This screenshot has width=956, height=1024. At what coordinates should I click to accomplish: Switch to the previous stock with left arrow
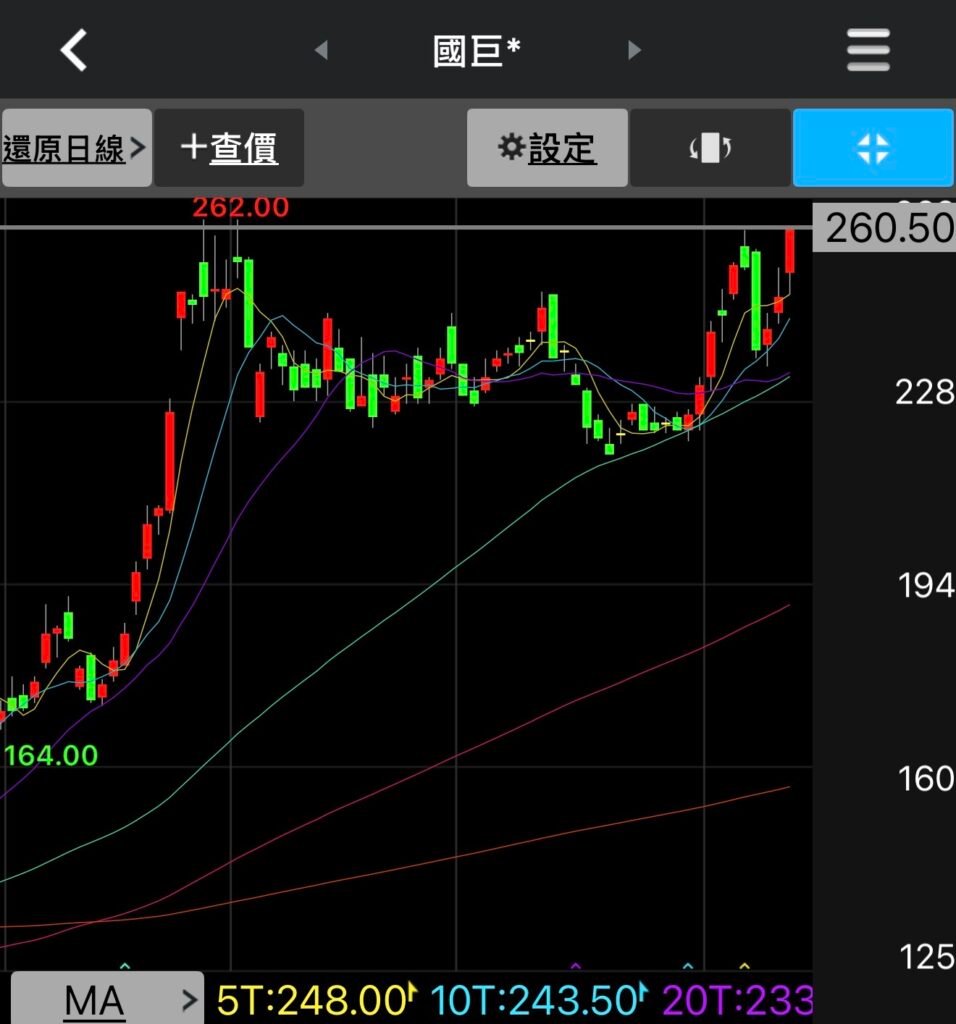pos(321,50)
